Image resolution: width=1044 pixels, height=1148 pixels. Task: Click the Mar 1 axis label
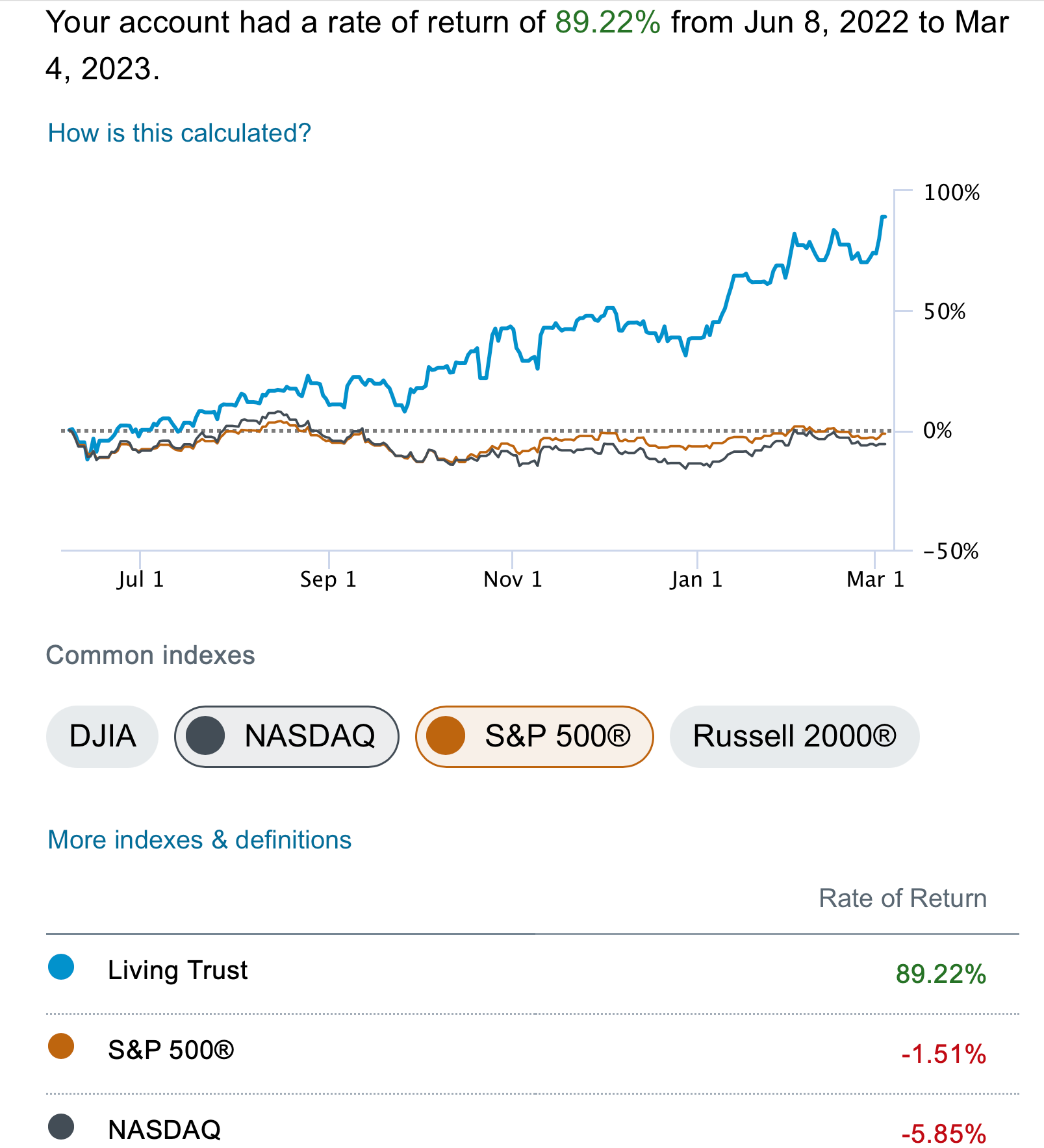click(x=874, y=578)
